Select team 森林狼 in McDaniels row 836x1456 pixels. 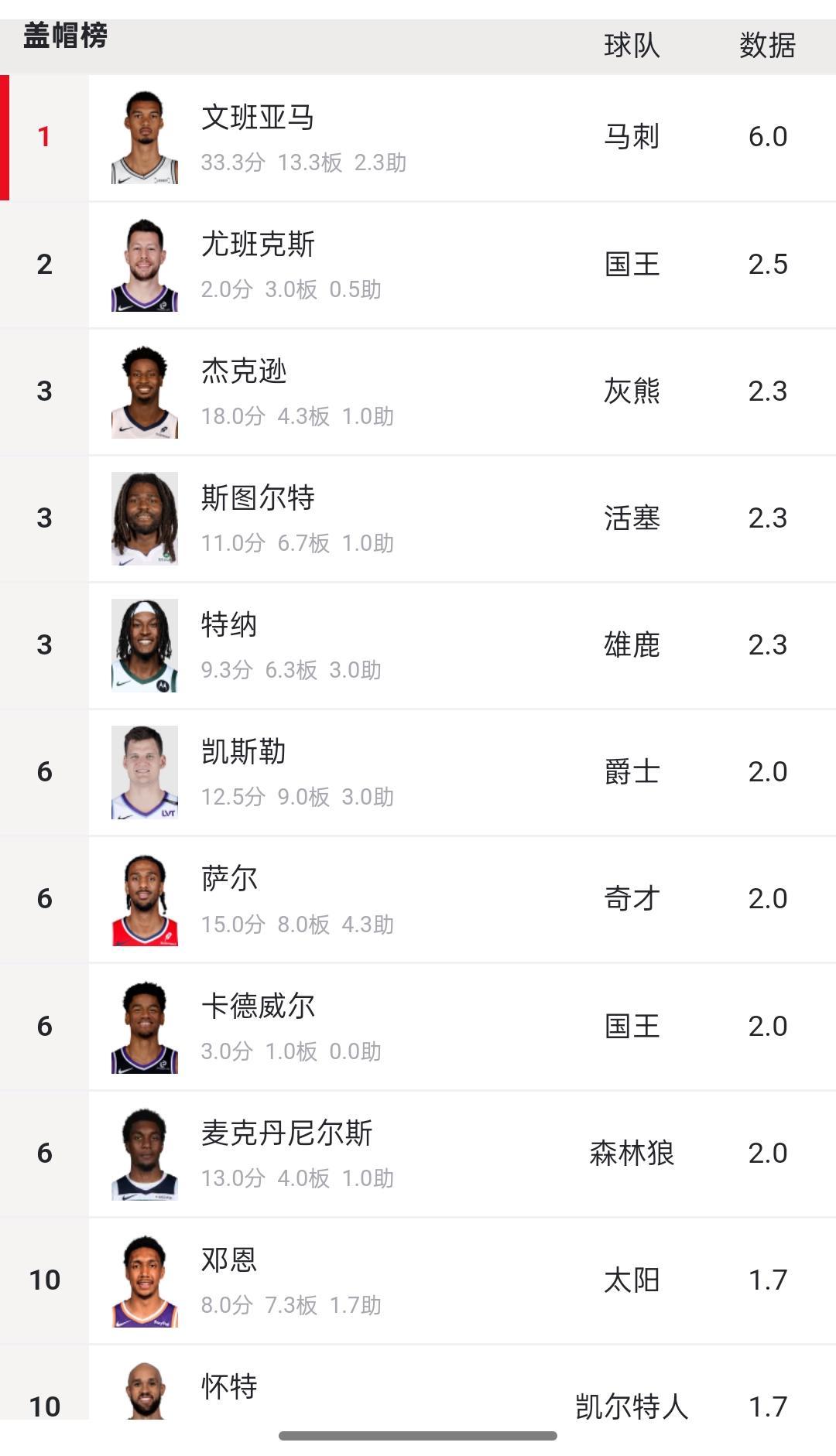click(x=631, y=1153)
